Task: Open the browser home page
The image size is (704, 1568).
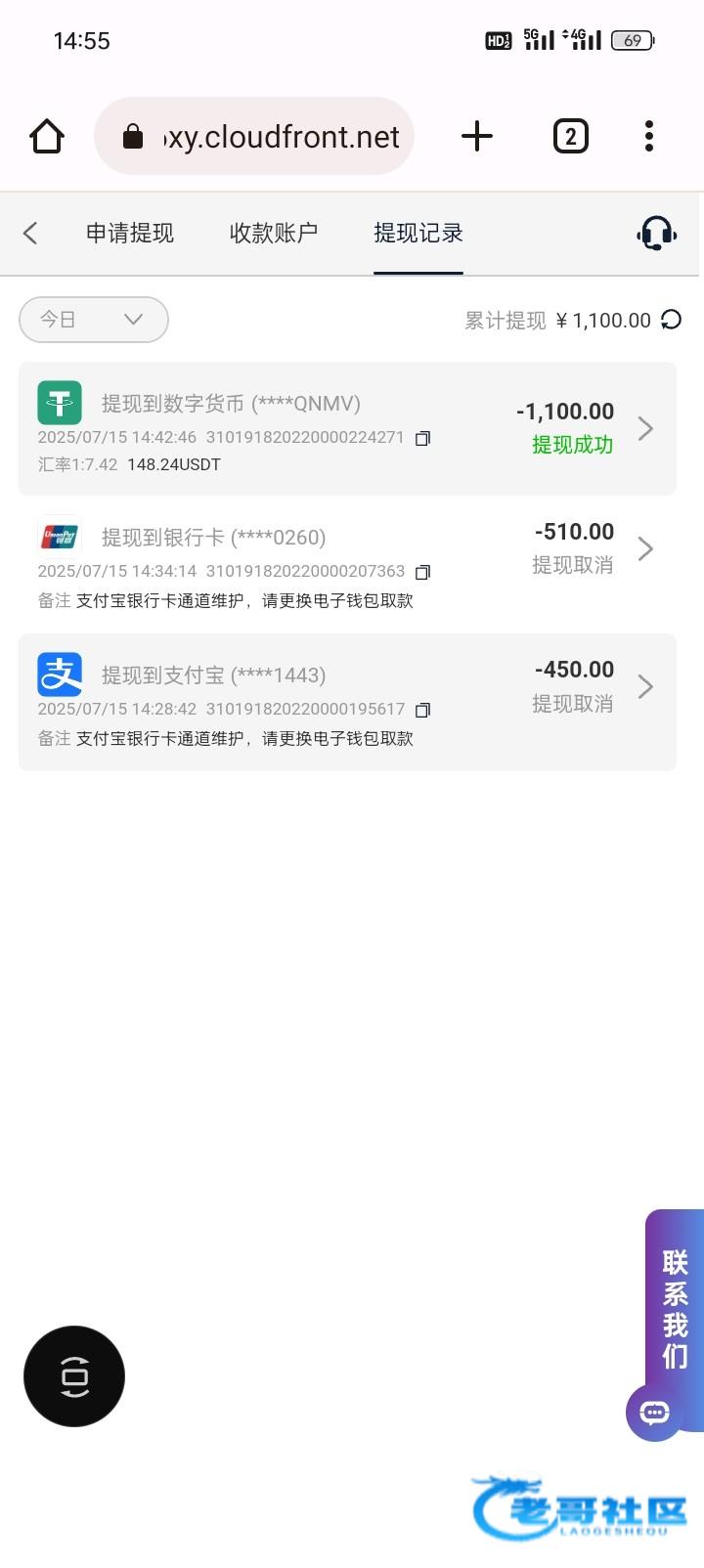Action: pyautogui.click(x=47, y=137)
